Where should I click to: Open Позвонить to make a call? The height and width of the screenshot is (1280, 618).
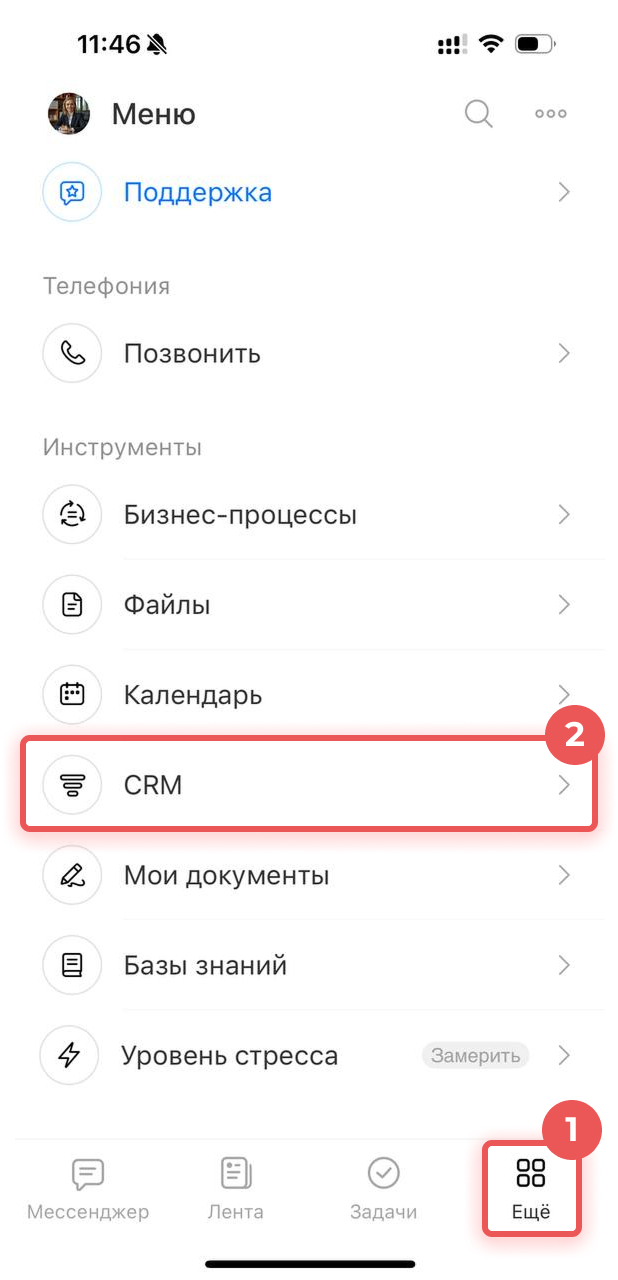click(309, 353)
